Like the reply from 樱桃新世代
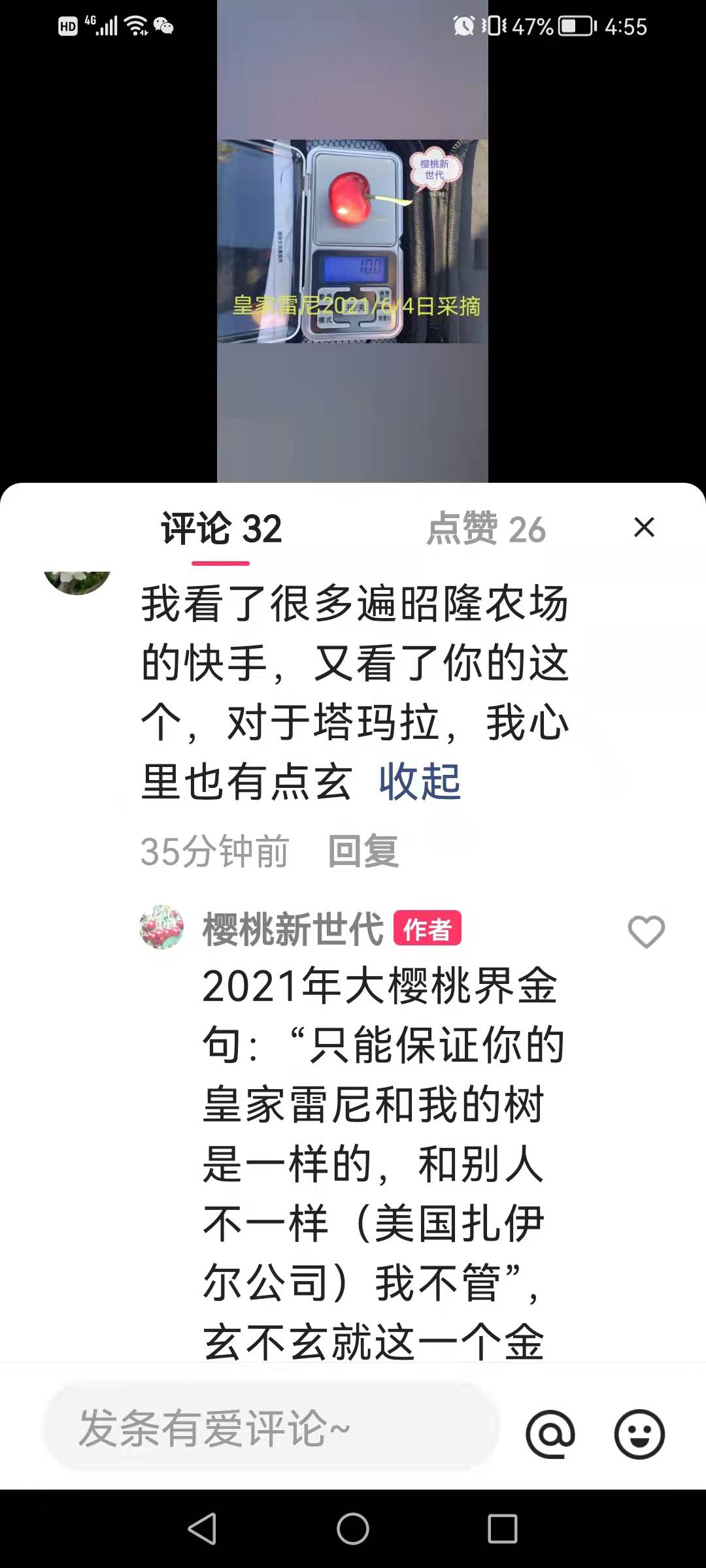706x1568 pixels. [646, 932]
